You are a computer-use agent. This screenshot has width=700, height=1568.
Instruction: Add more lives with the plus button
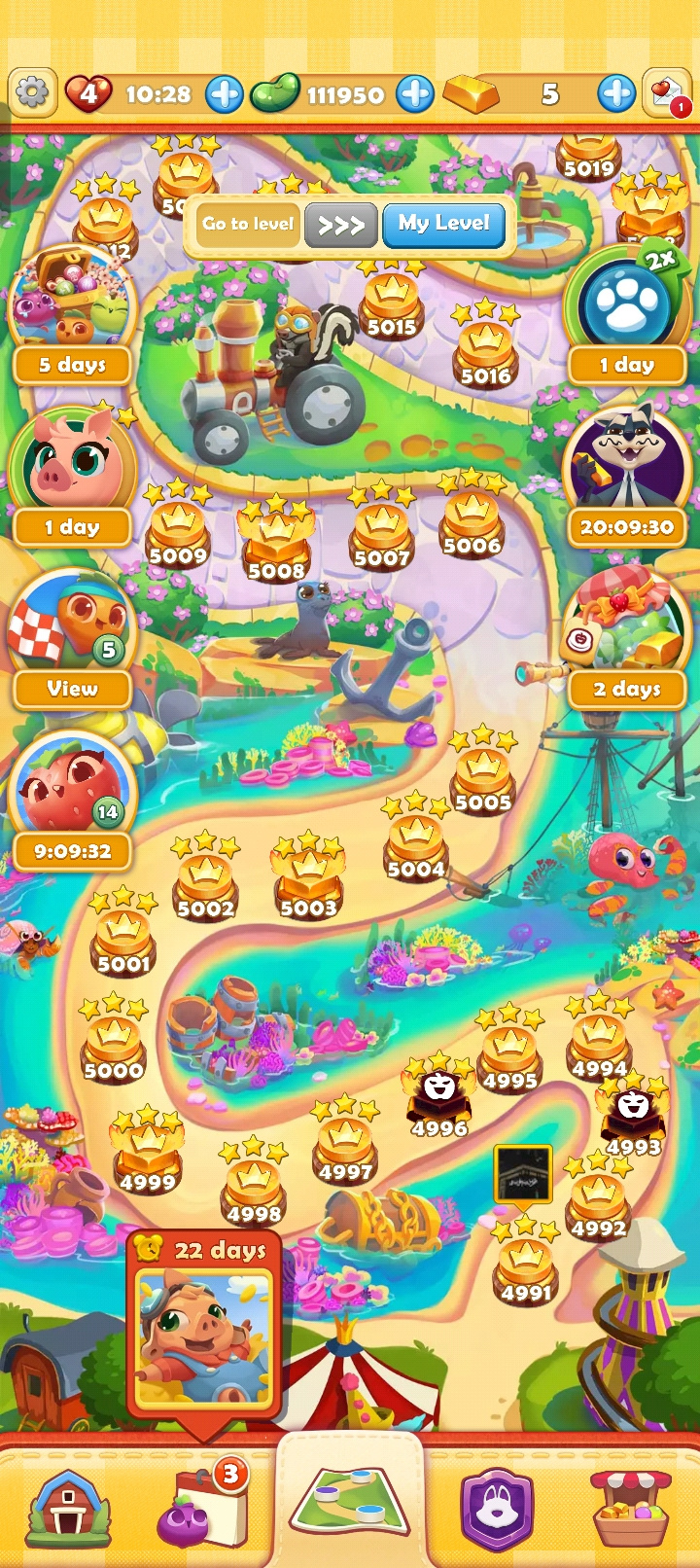coord(225,94)
